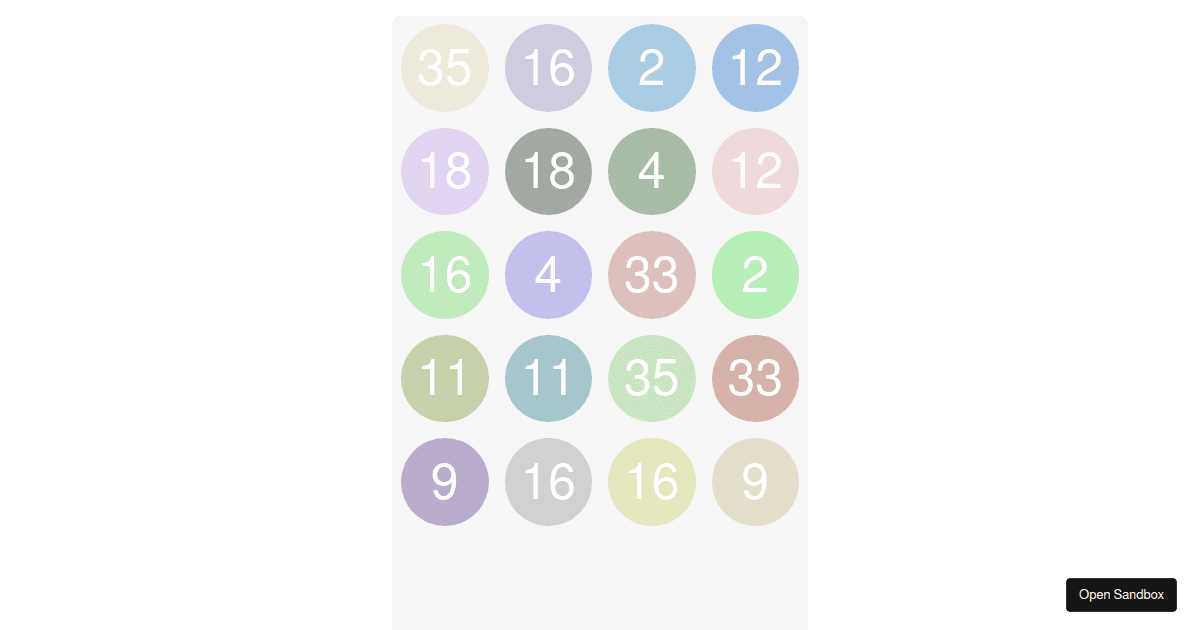Screen dimensions: 1200x630
Task: Pick the blue circle showing 12
Action: click(x=755, y=68)
